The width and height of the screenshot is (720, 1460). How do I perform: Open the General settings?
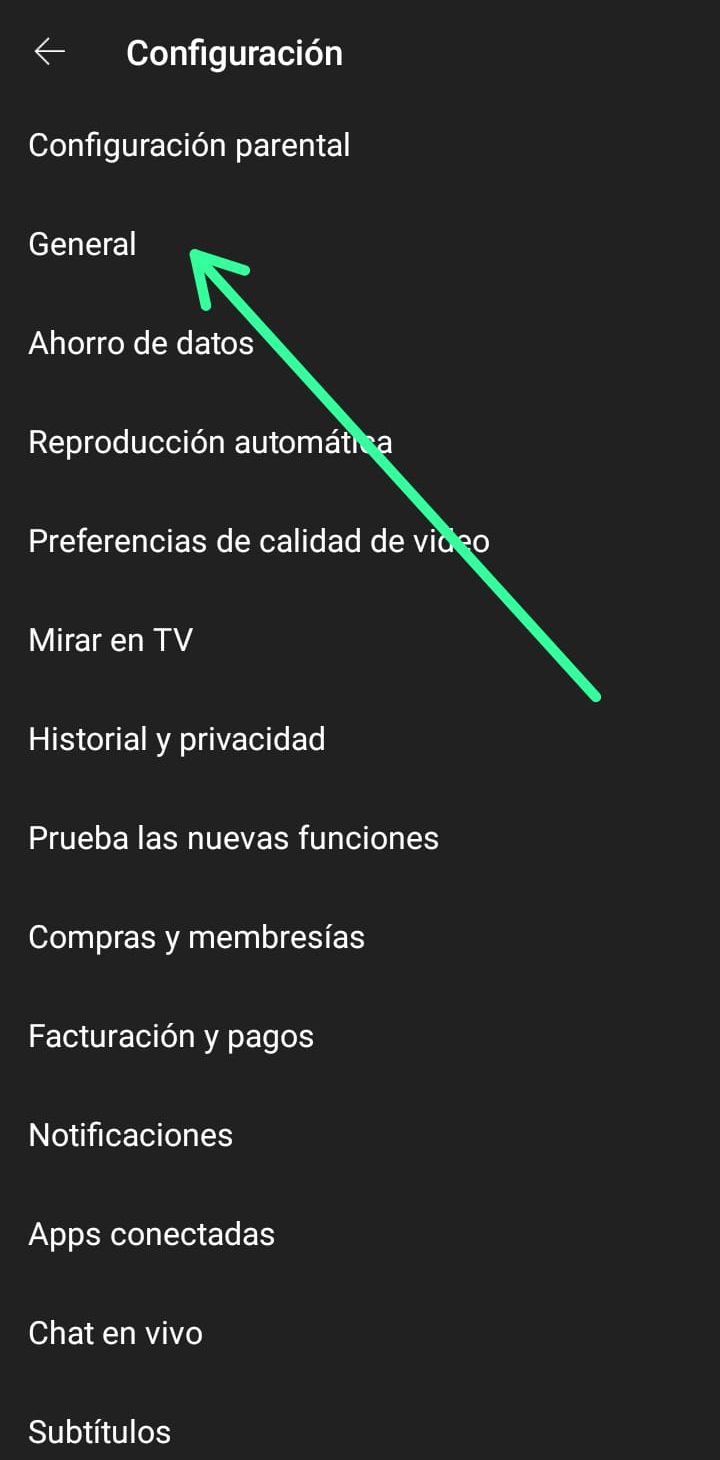tap(83, 244)
